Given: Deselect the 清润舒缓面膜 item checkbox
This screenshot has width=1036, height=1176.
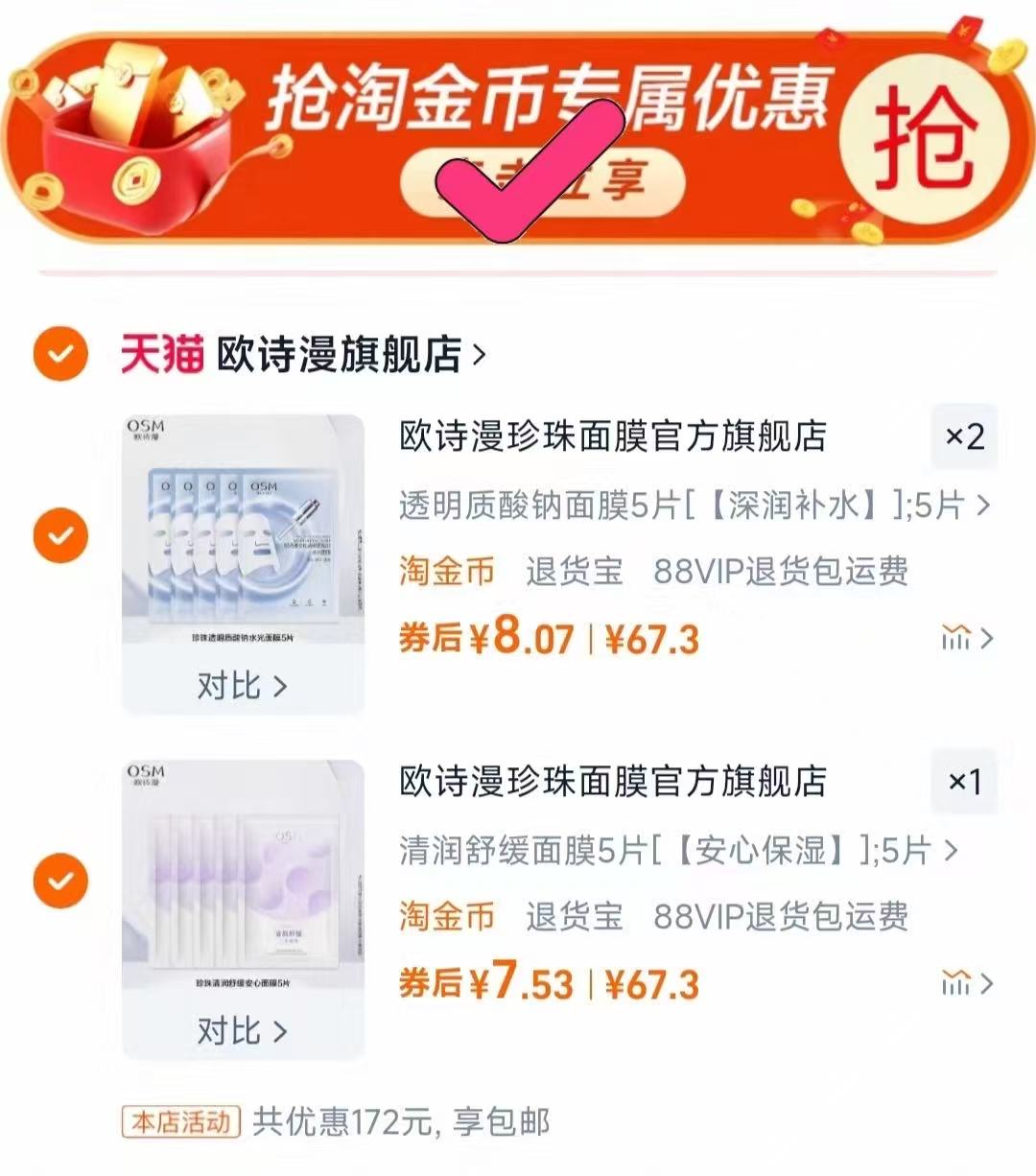Looking at the screenshot, I should coord(59,880).
